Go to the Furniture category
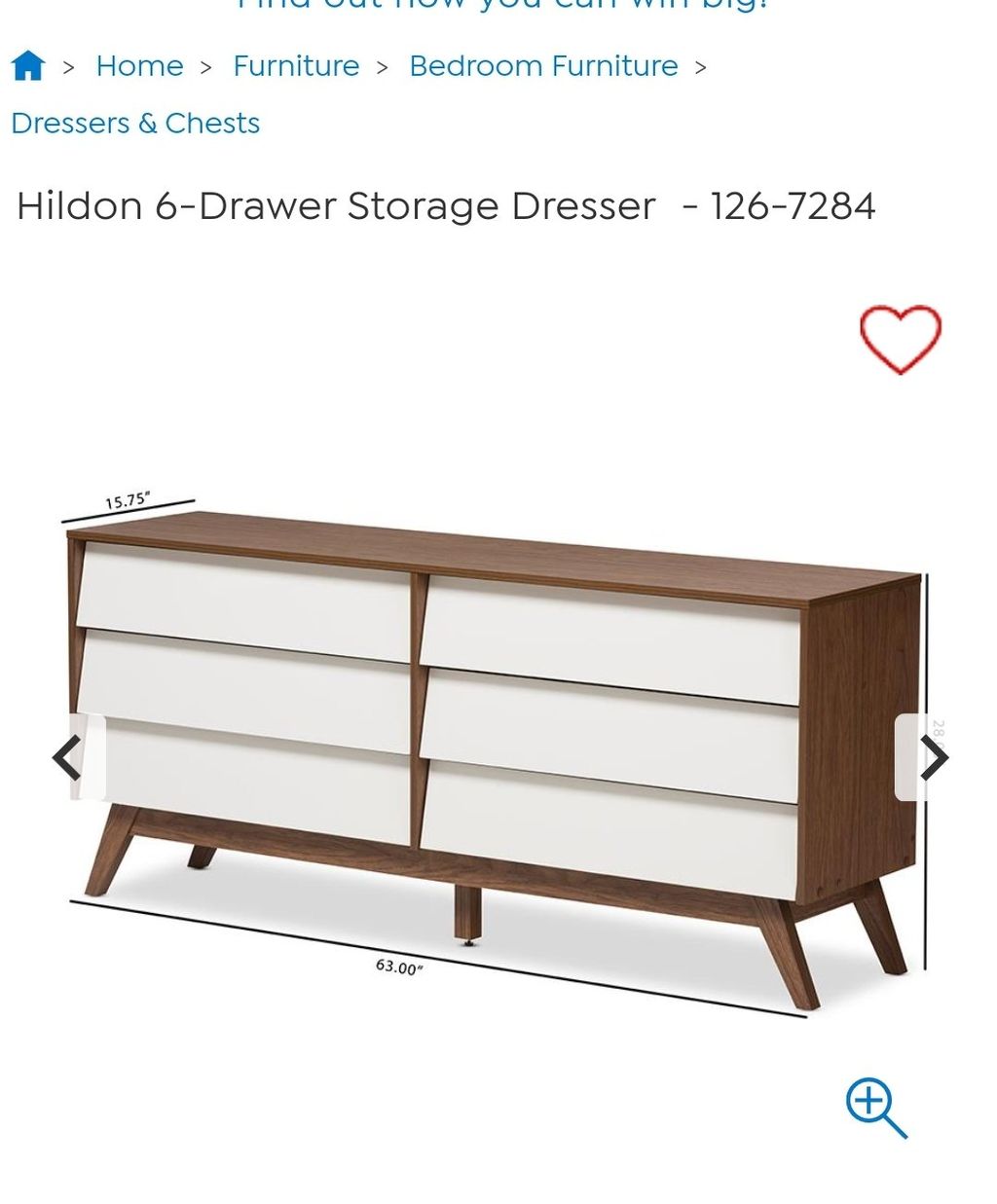Screen dimensions: 997x1204 [x=296, y=66]
